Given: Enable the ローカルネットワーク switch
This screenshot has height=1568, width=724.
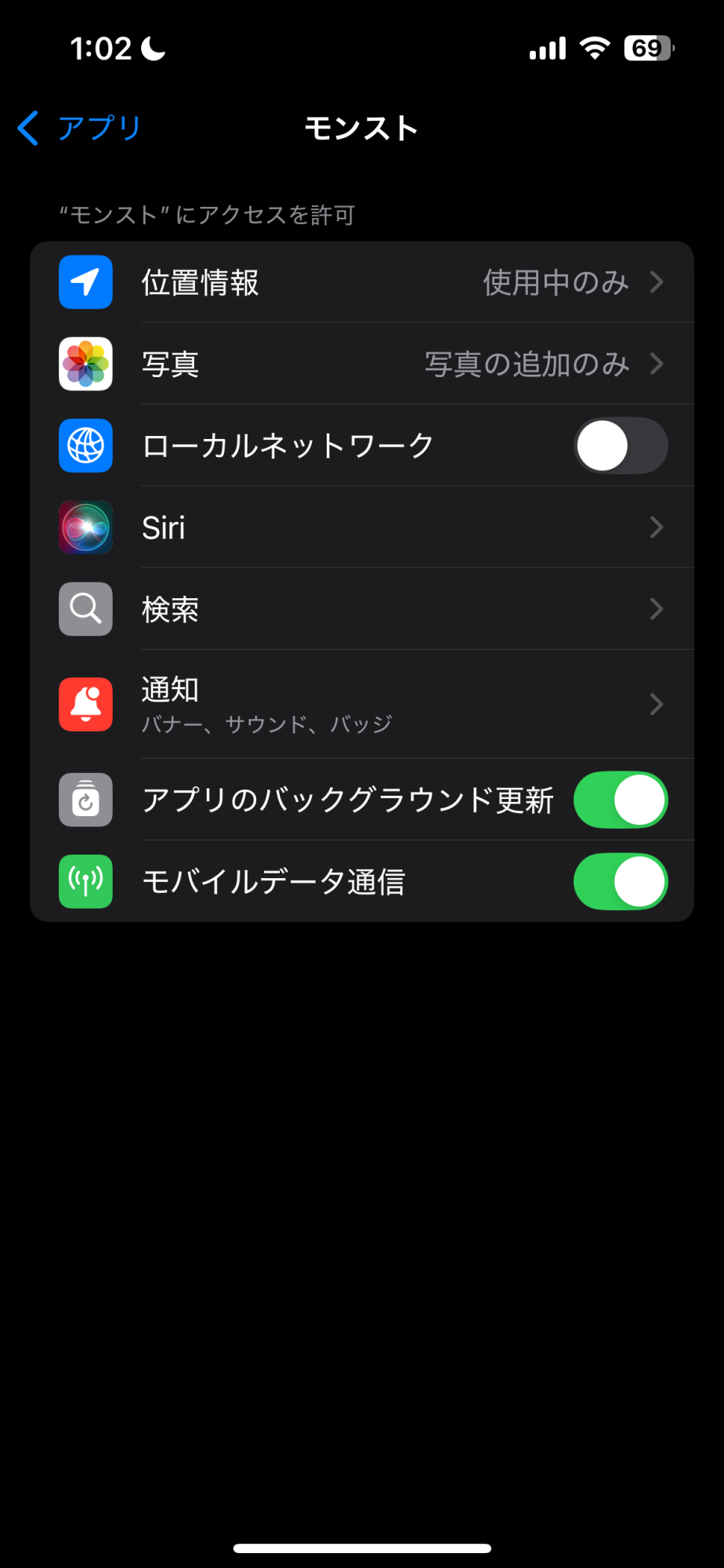Looking at the screenshot, I should 621,445.
